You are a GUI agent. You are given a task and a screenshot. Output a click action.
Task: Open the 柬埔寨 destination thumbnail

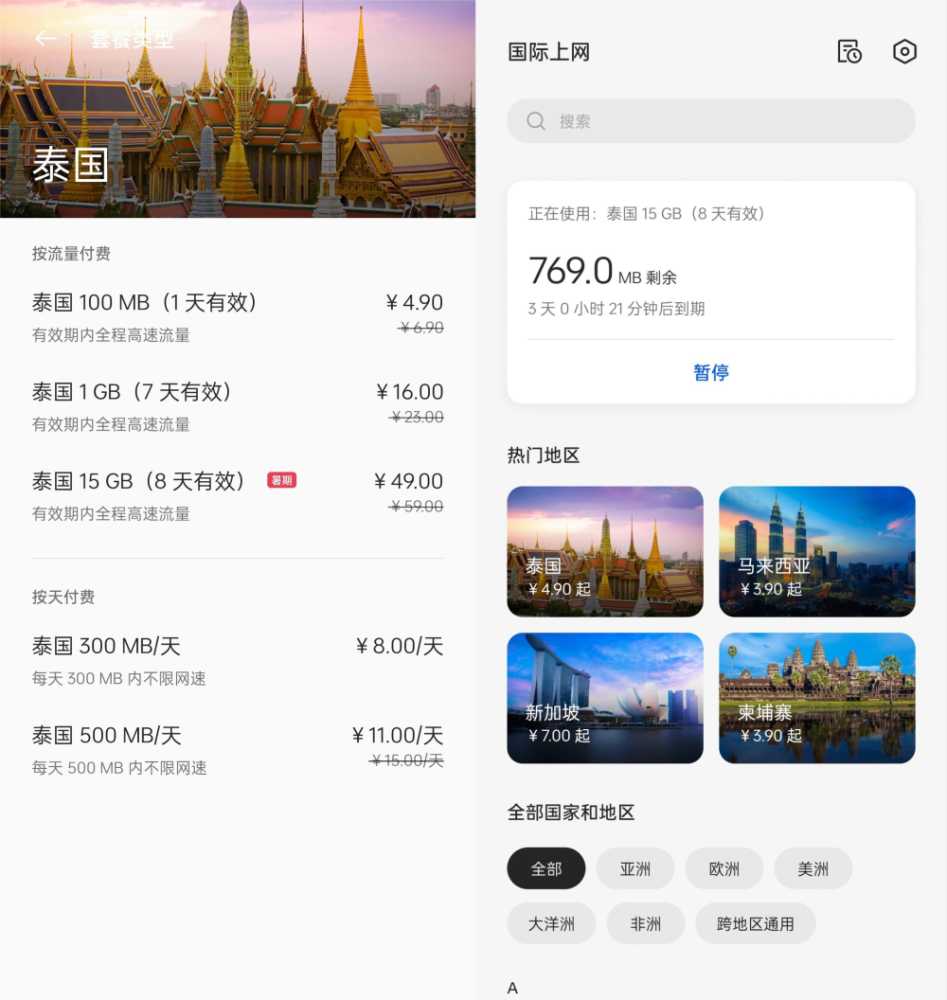tap(816, 697)
